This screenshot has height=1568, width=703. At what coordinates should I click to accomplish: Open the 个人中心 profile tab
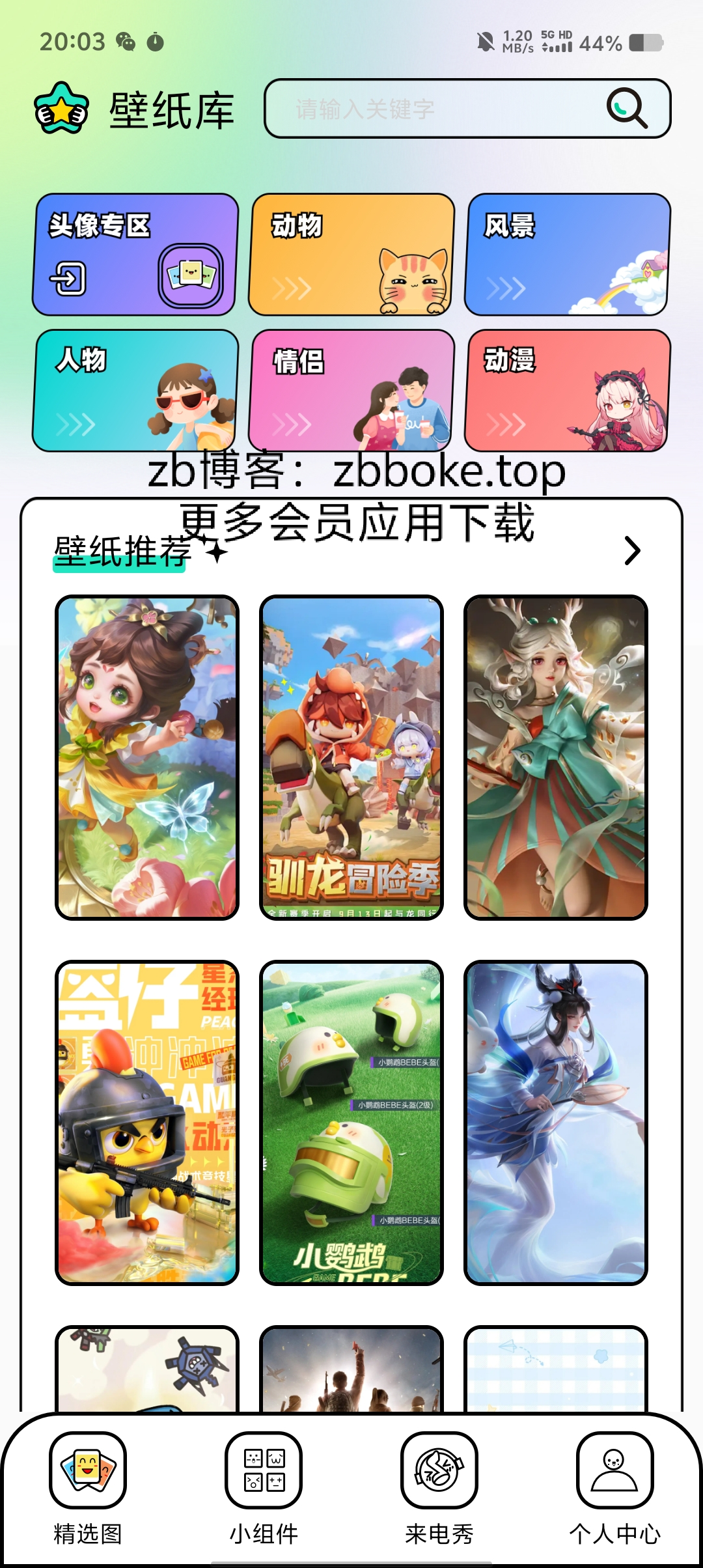click(x=614, y=1489)
